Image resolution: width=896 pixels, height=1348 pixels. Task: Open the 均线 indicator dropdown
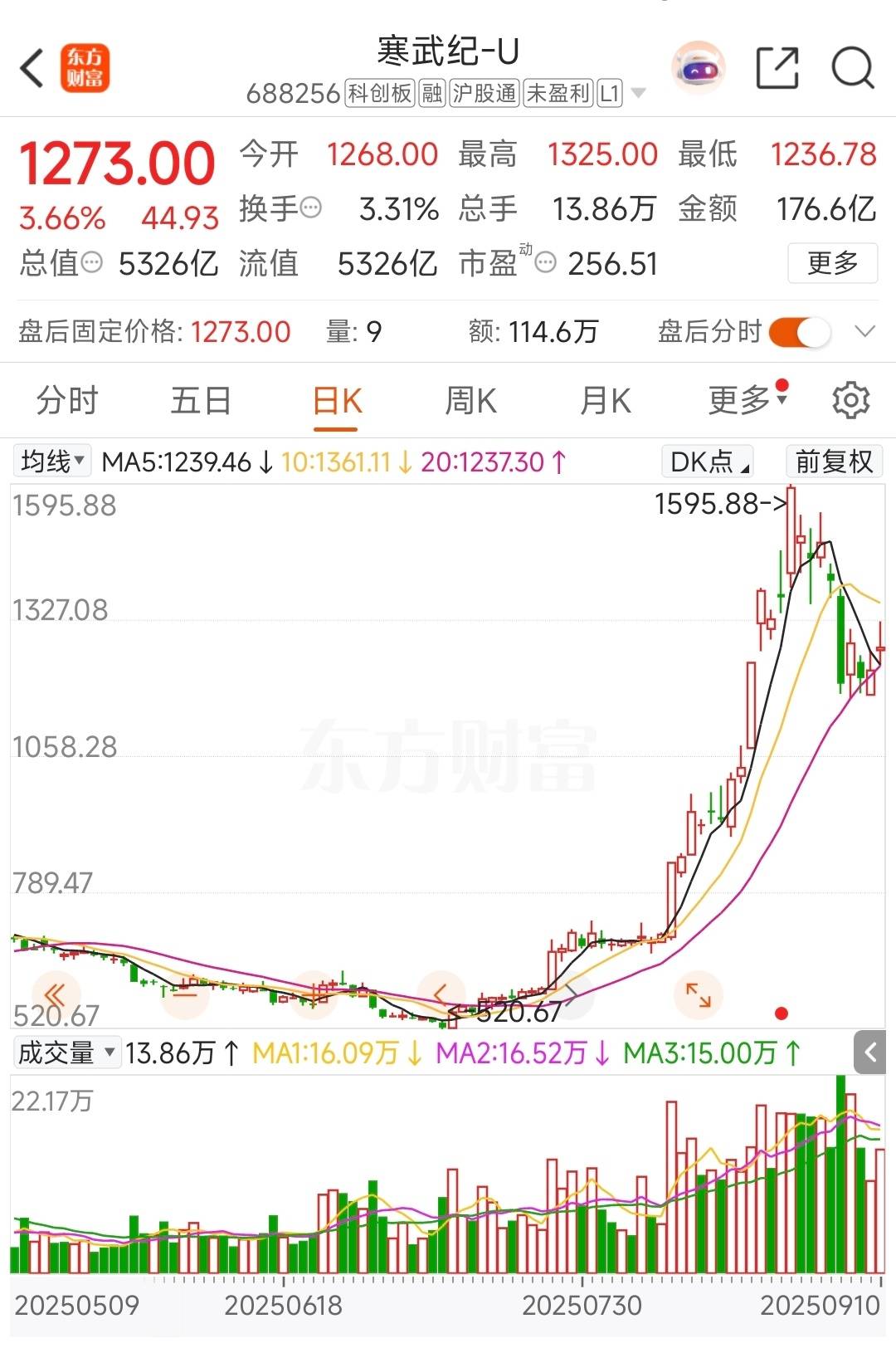52,462
